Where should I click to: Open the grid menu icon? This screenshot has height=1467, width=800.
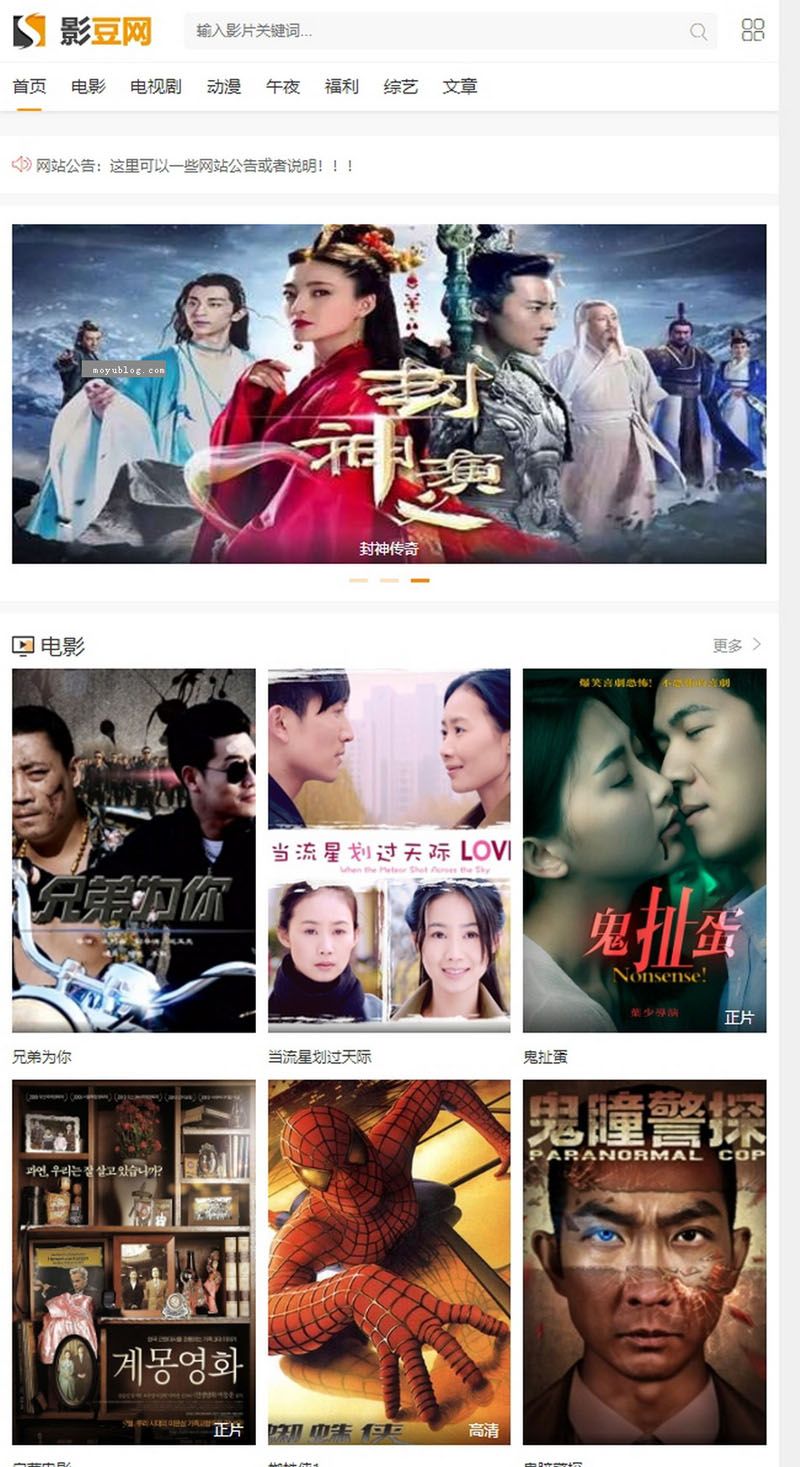(x=752, y=30)
